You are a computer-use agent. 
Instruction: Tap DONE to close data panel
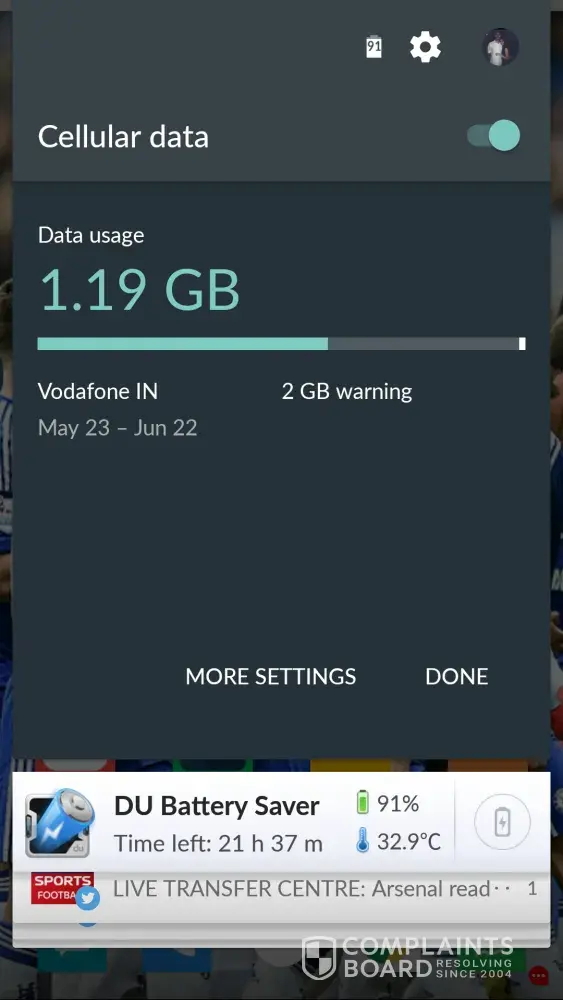click(457, 676)
